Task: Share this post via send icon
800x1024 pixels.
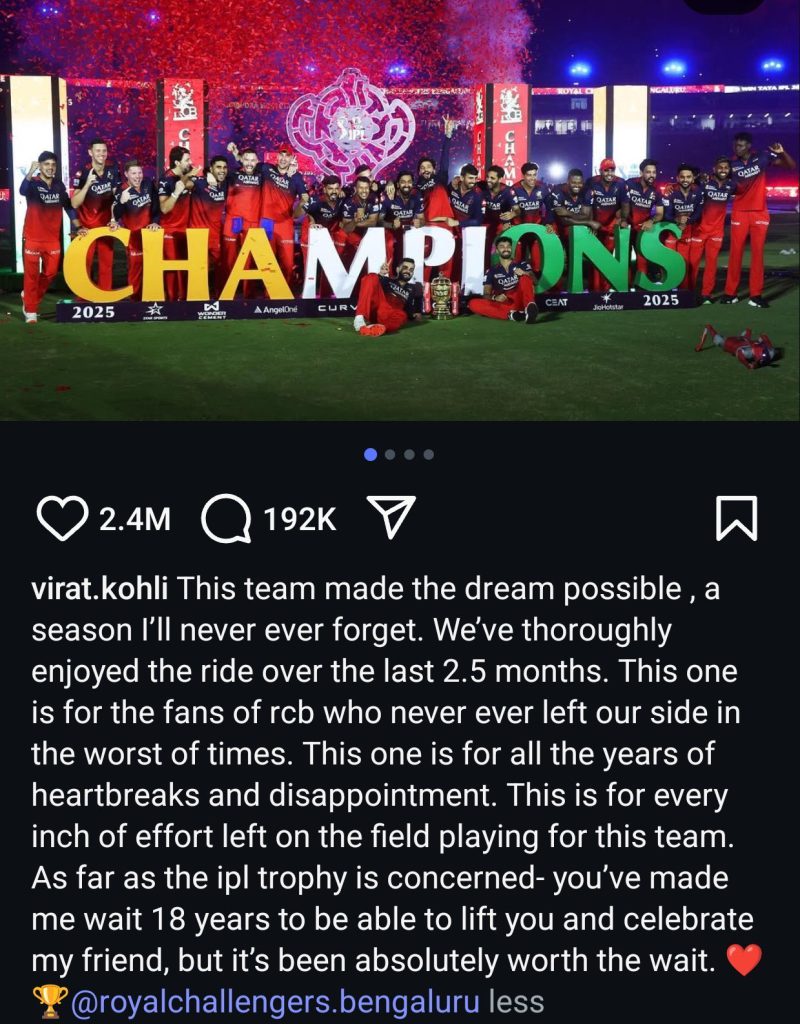Action: pyautogui.click(x=392, y=518)
